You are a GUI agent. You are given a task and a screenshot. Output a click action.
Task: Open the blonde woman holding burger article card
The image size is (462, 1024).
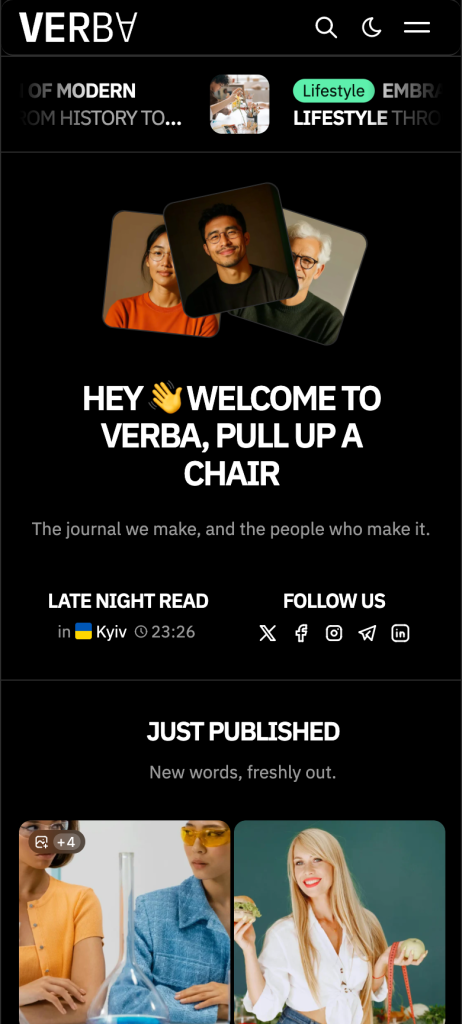340,921
